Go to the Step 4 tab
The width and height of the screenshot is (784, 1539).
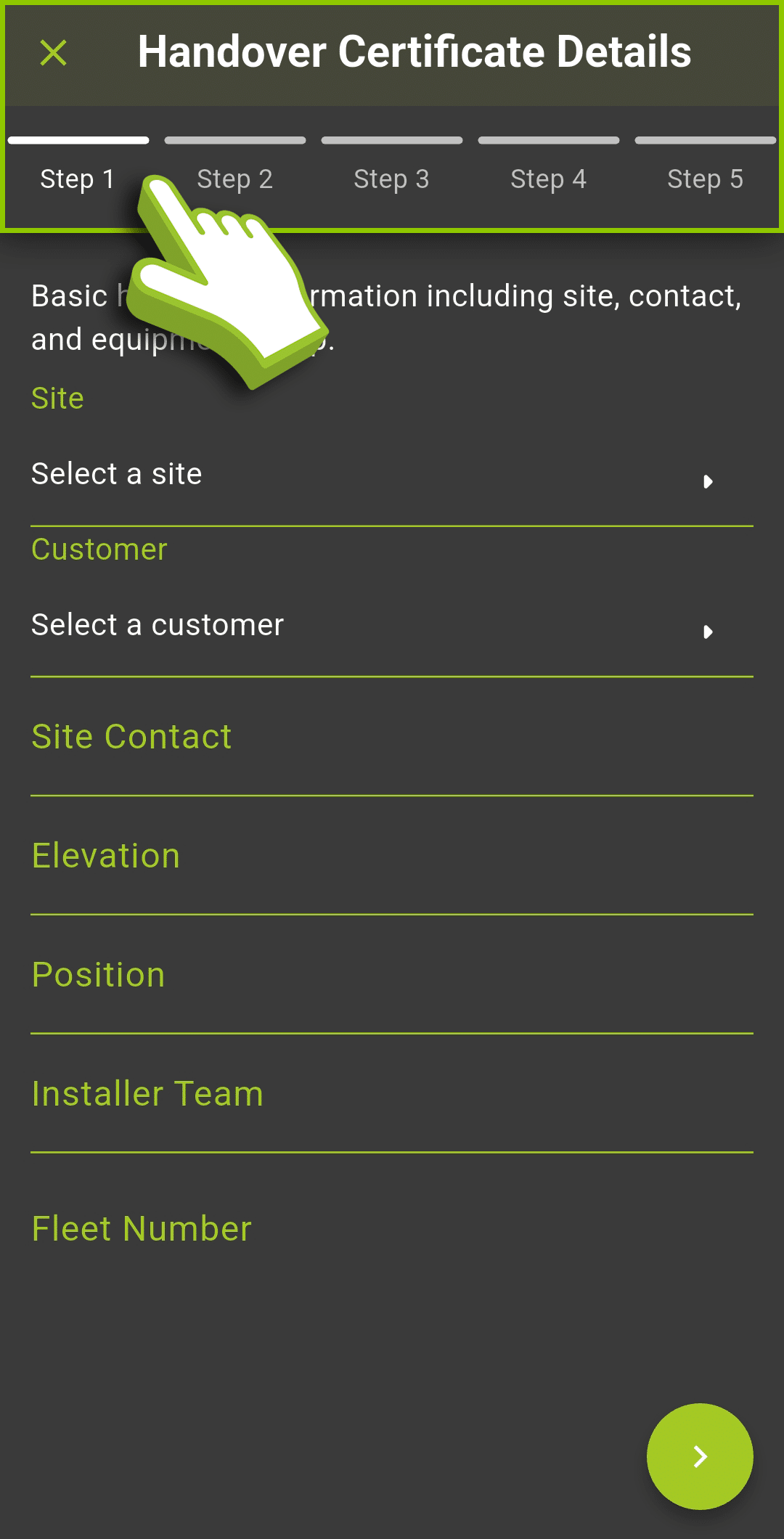click(x=549, y=170)
